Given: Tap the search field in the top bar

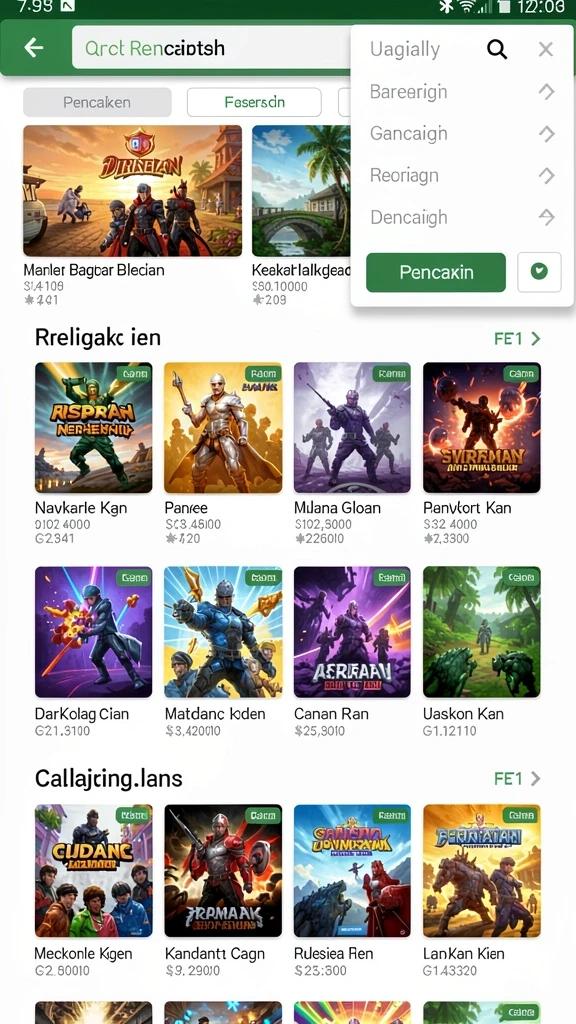Looking at the screenshot, I should point(211,48).
